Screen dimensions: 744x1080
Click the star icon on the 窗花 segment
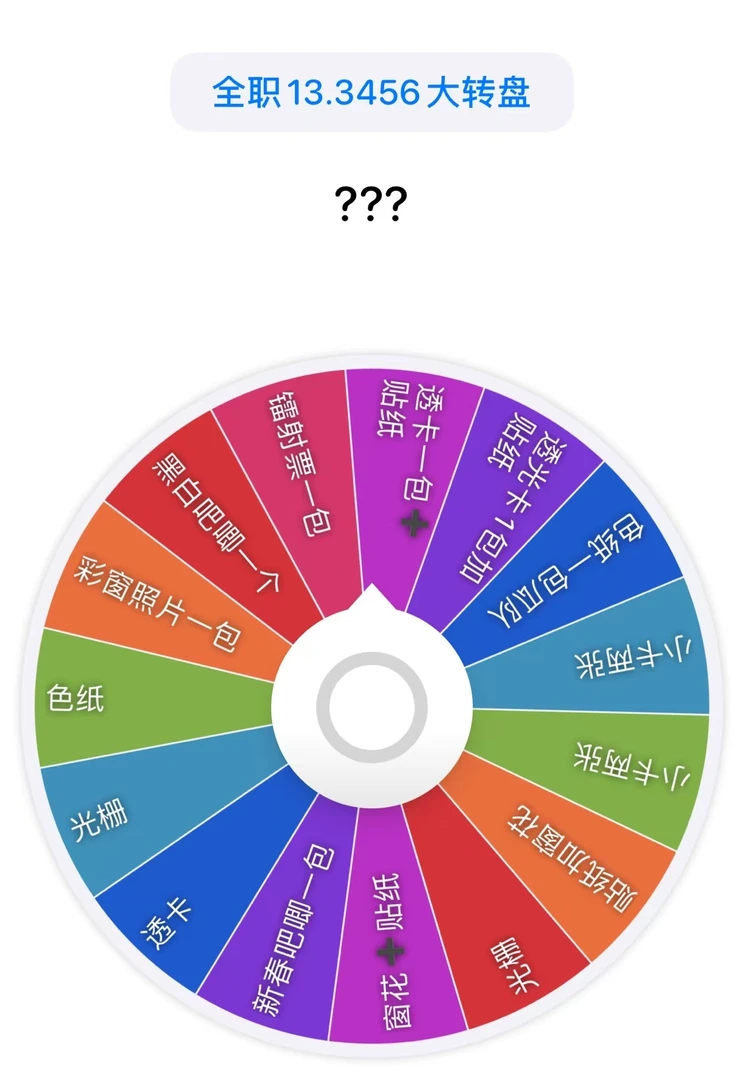pos(390,953)
